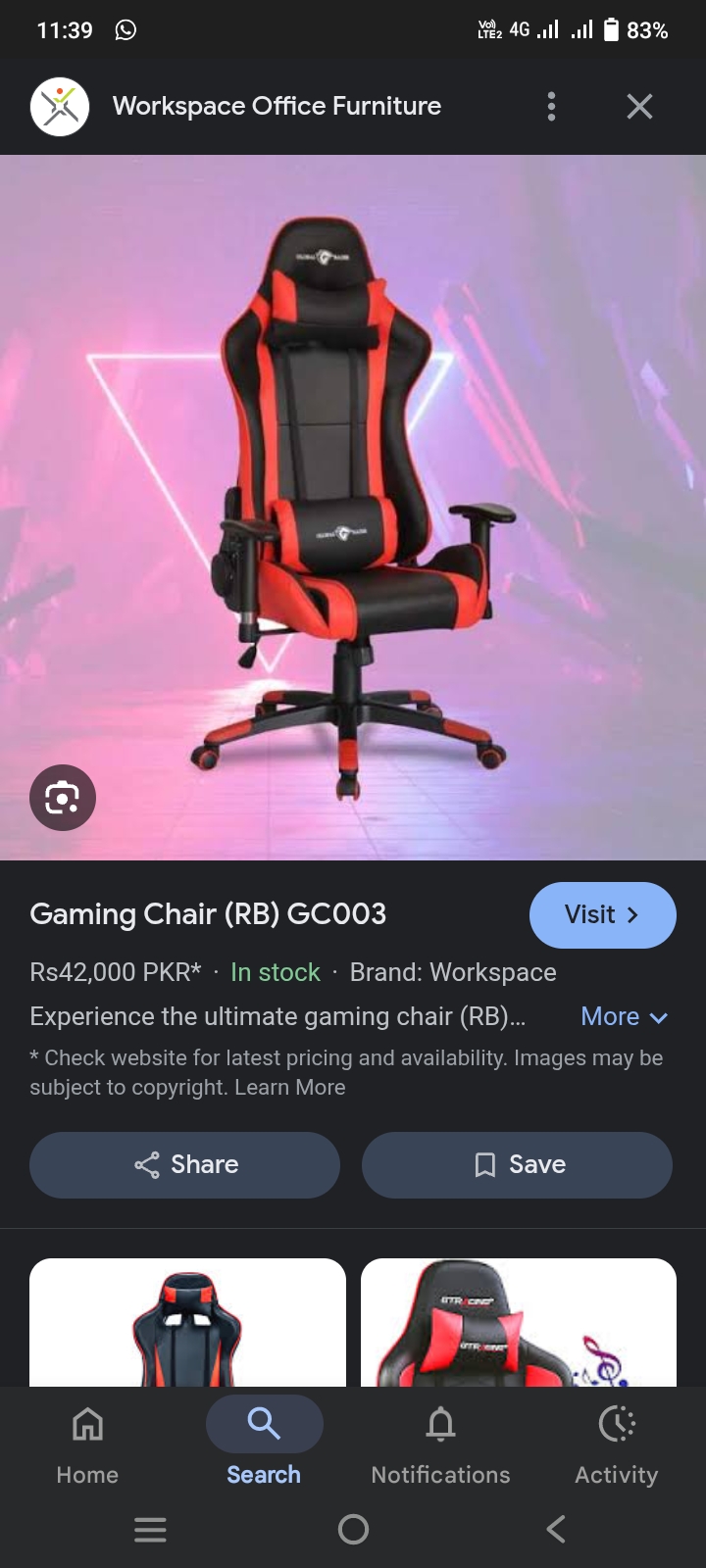706x1568 pixels.
Task: Expand the description with More
Action: tap(624, 1016)
